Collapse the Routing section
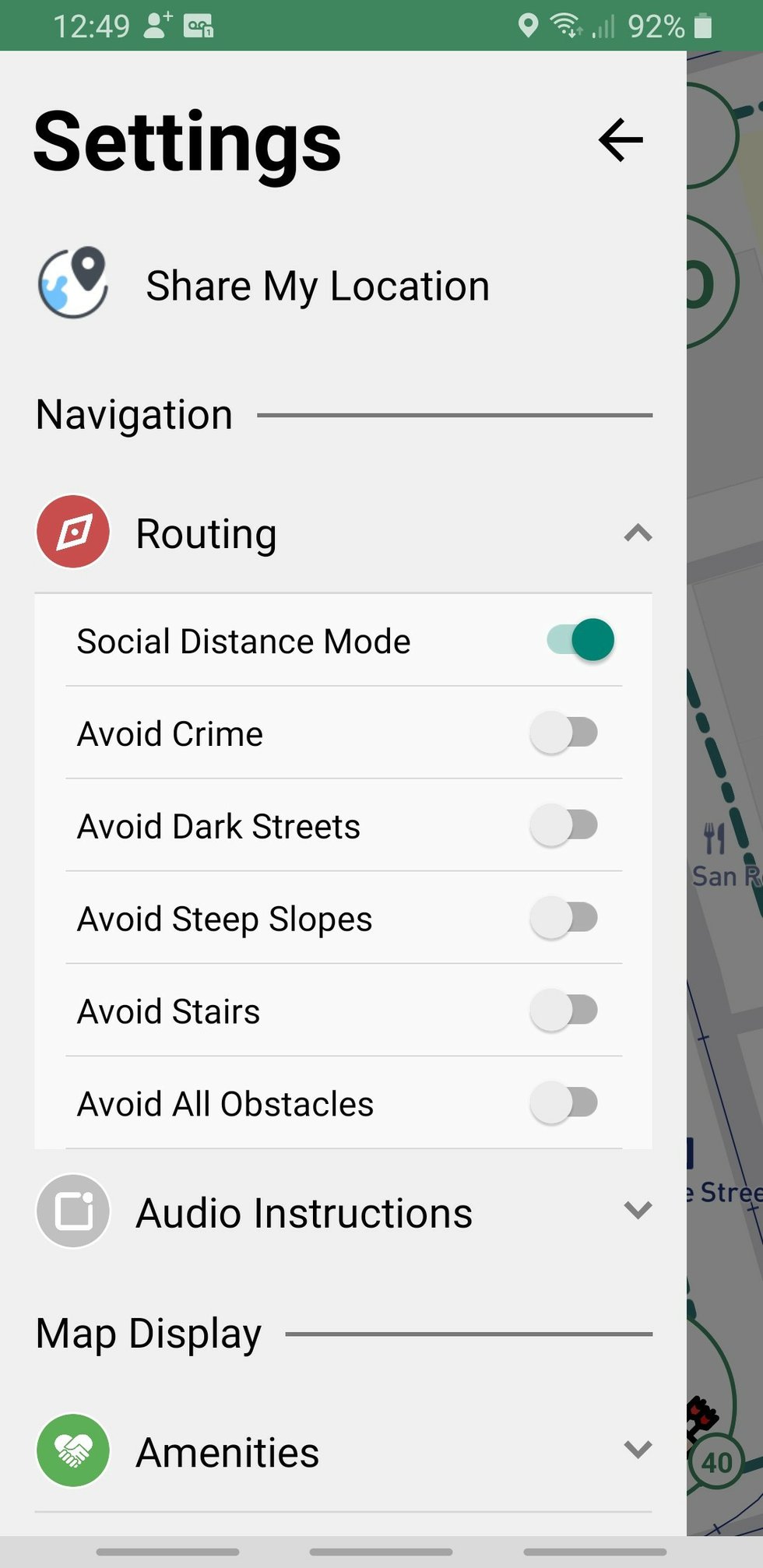The height and width of the screenshot is (1568, 763). tap(638, 533)
